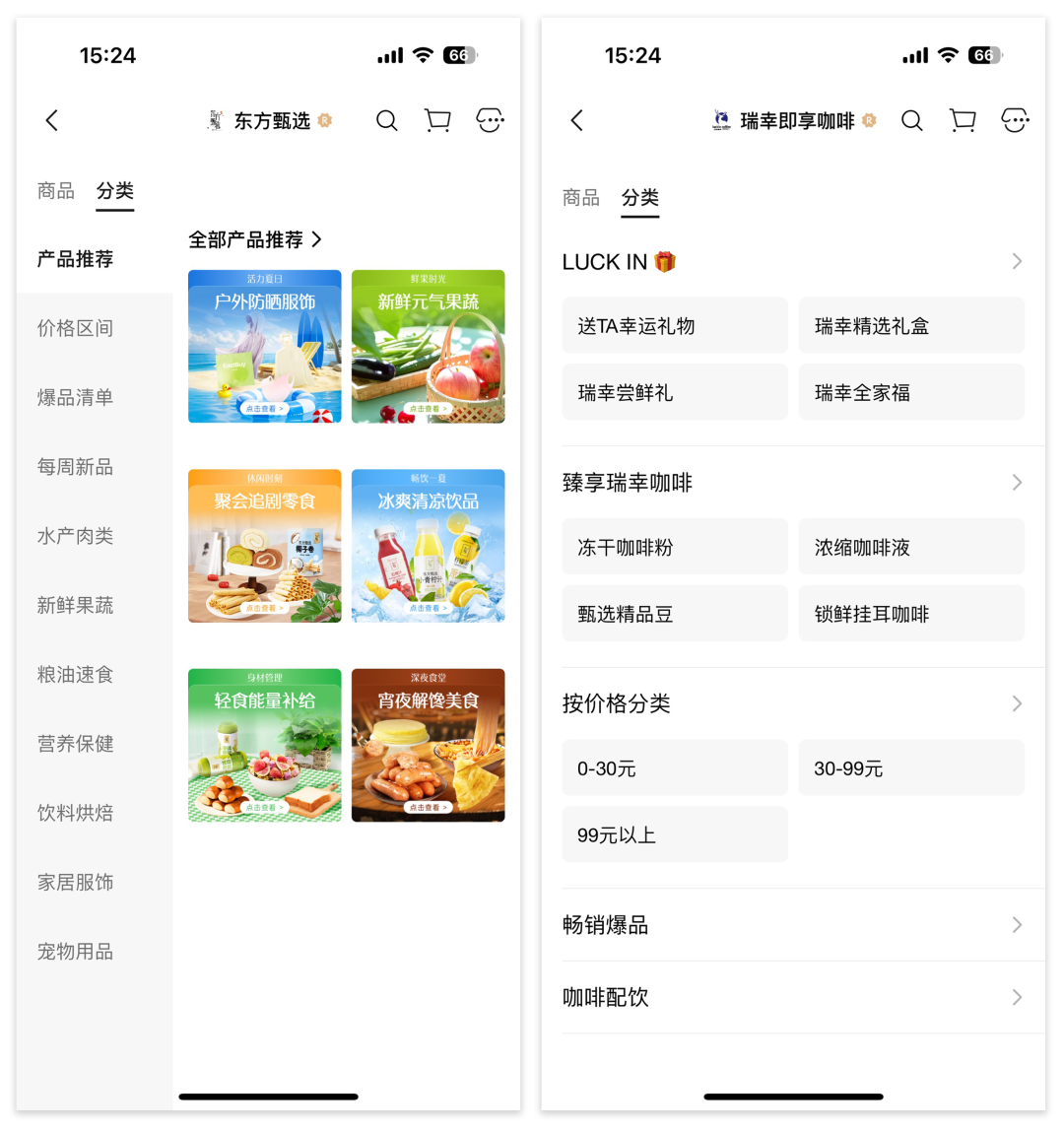1064x1132 pixels.
Task: View 全部产品推荐 list
Action: tap(255, 239)
